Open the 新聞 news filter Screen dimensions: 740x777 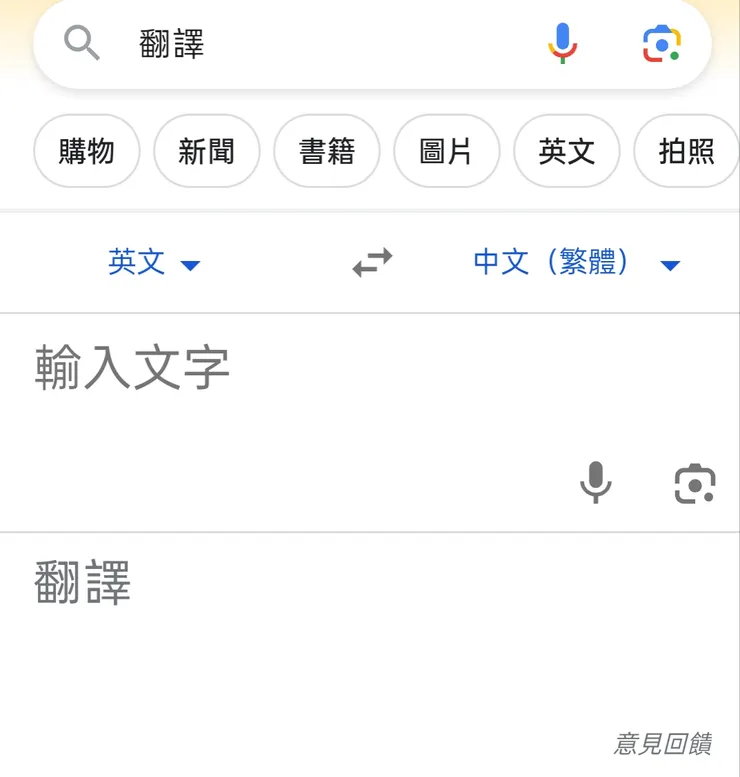coord(206,151)
